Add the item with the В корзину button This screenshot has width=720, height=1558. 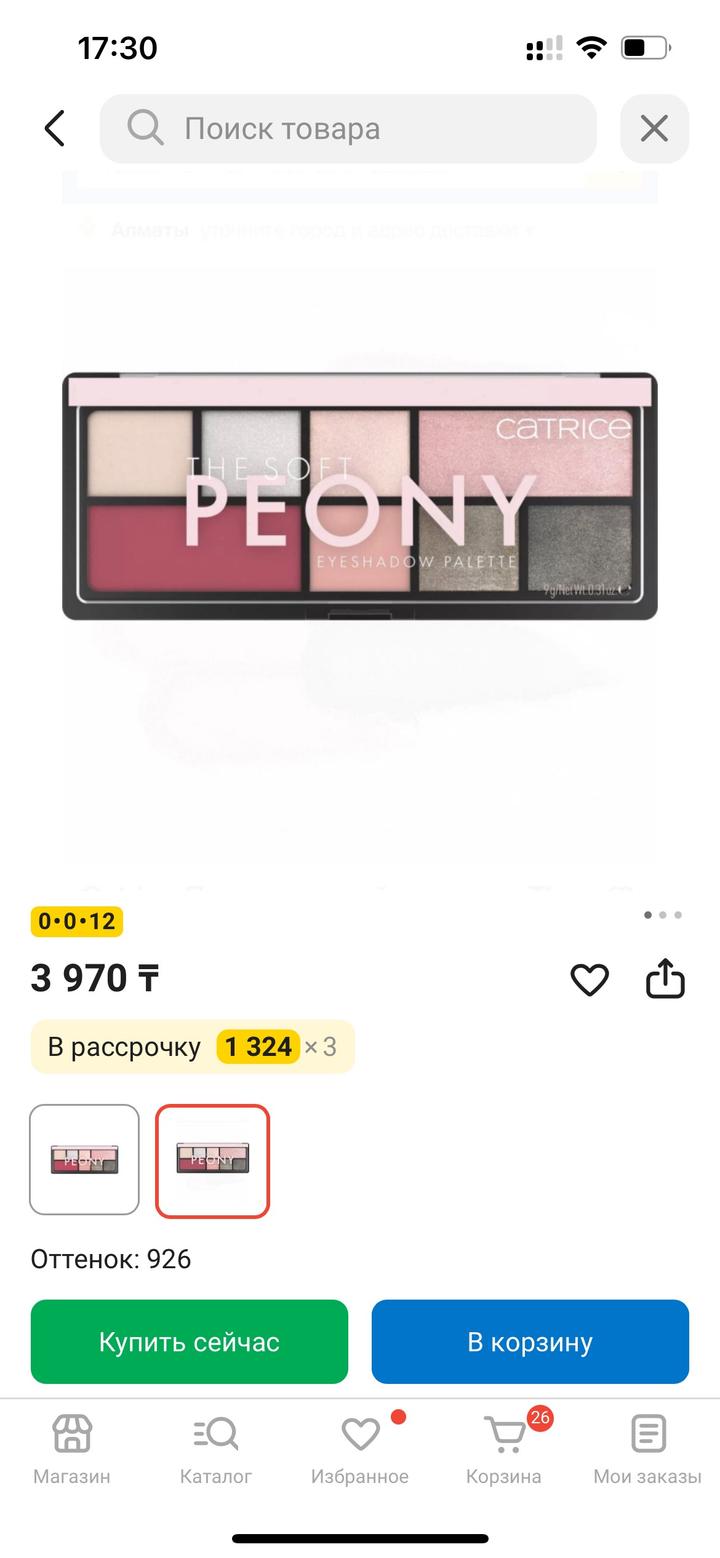tap(530, 1341)
